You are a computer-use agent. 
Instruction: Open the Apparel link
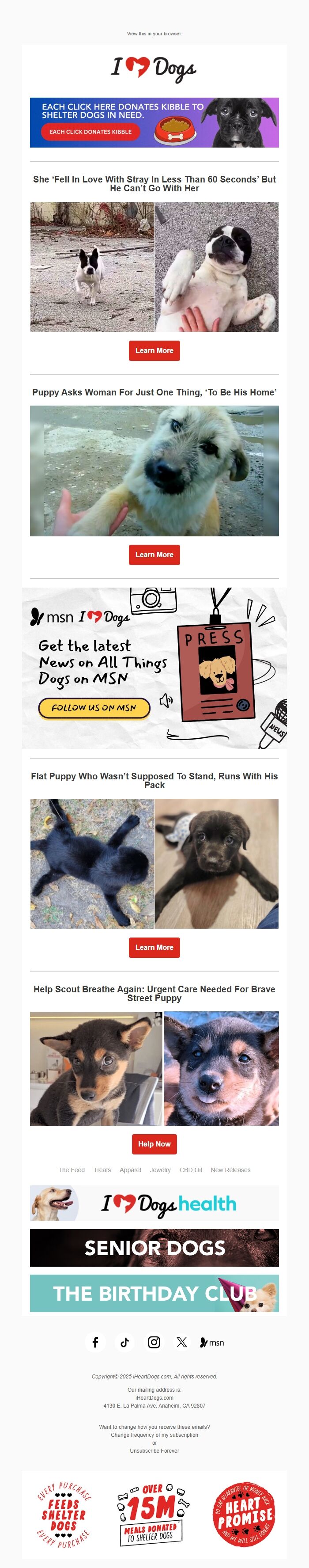pos(130,1170)
